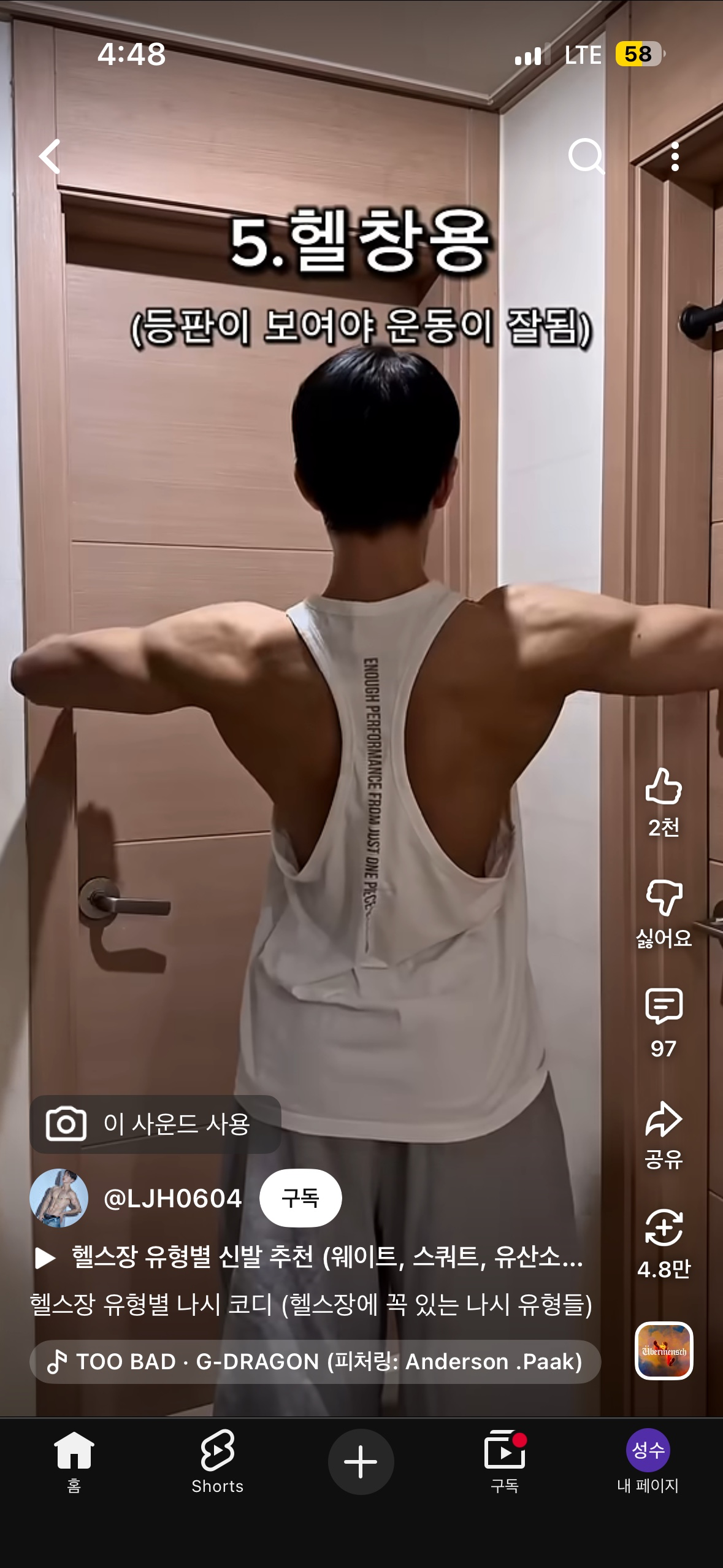The image size is (723, 1568).
Task: Create new content with the plus button
Action: [x=361, y=1462]
